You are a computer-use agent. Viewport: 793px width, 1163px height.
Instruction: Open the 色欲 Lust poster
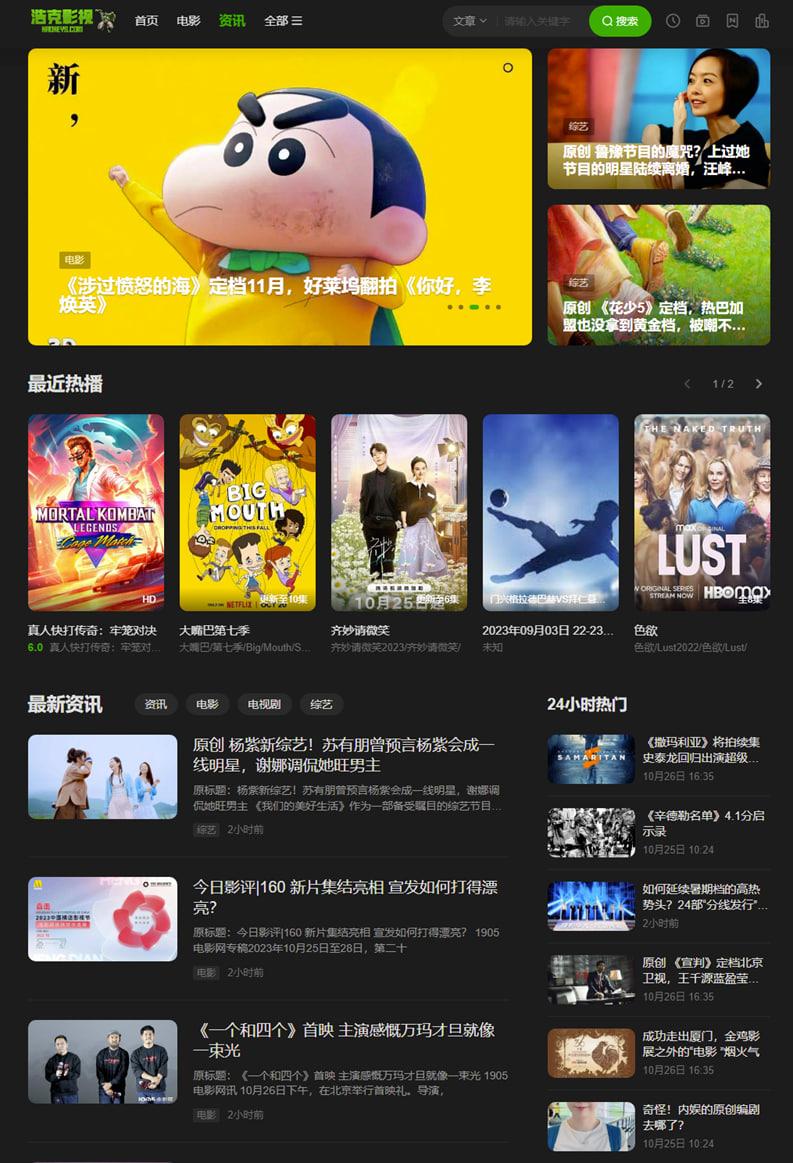click(x=702, y=512)
